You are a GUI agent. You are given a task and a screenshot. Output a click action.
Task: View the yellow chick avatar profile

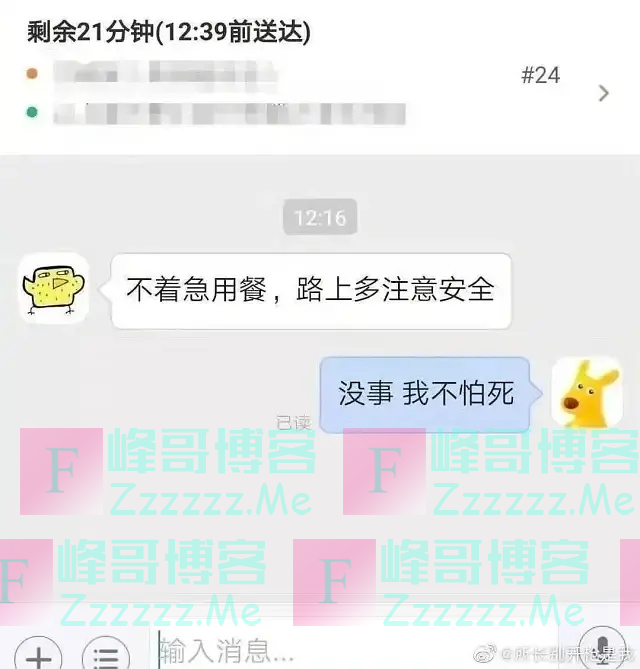click(x=54, y=288)
